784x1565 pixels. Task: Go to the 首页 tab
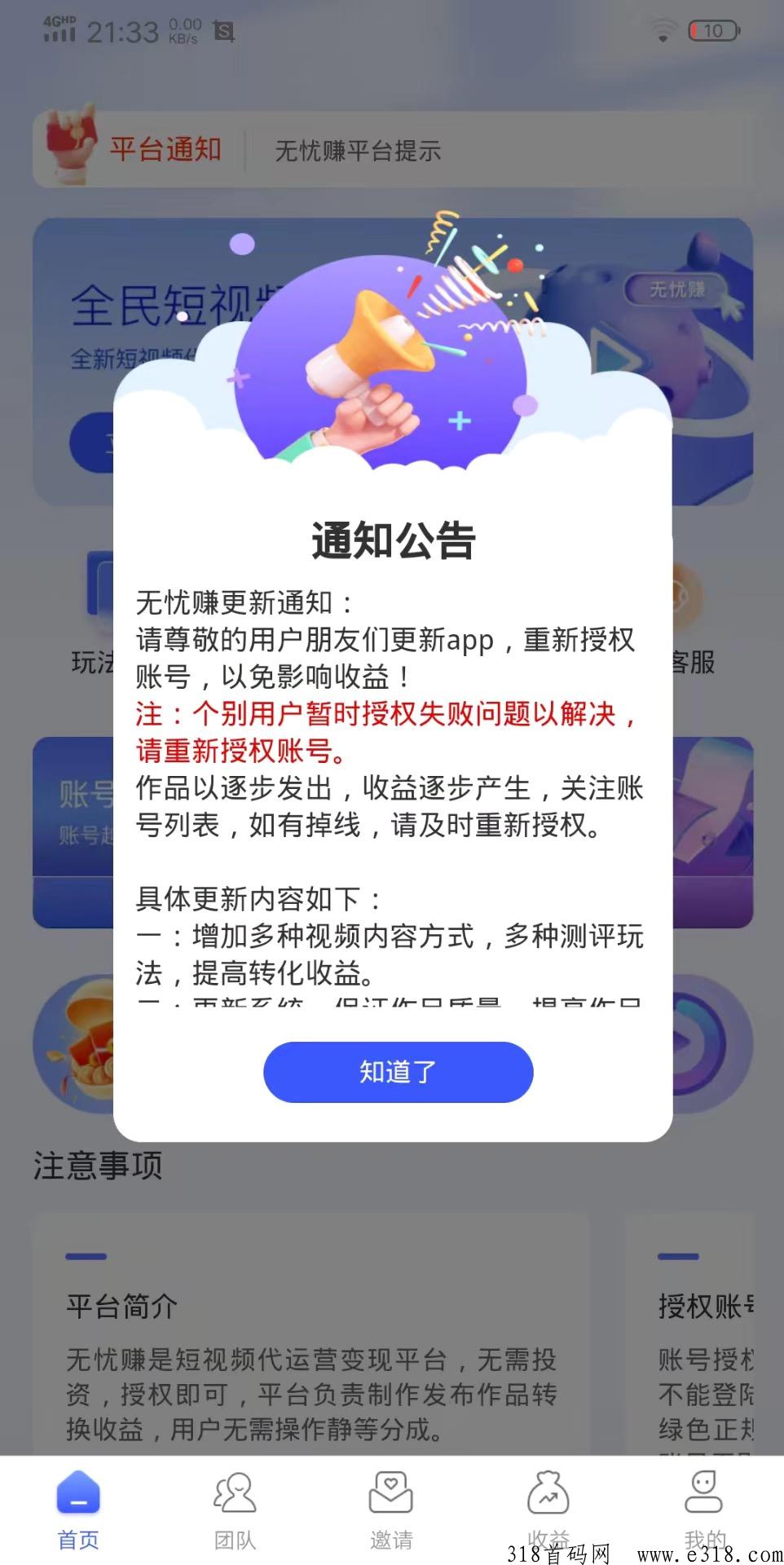[x=78, y=1510]
